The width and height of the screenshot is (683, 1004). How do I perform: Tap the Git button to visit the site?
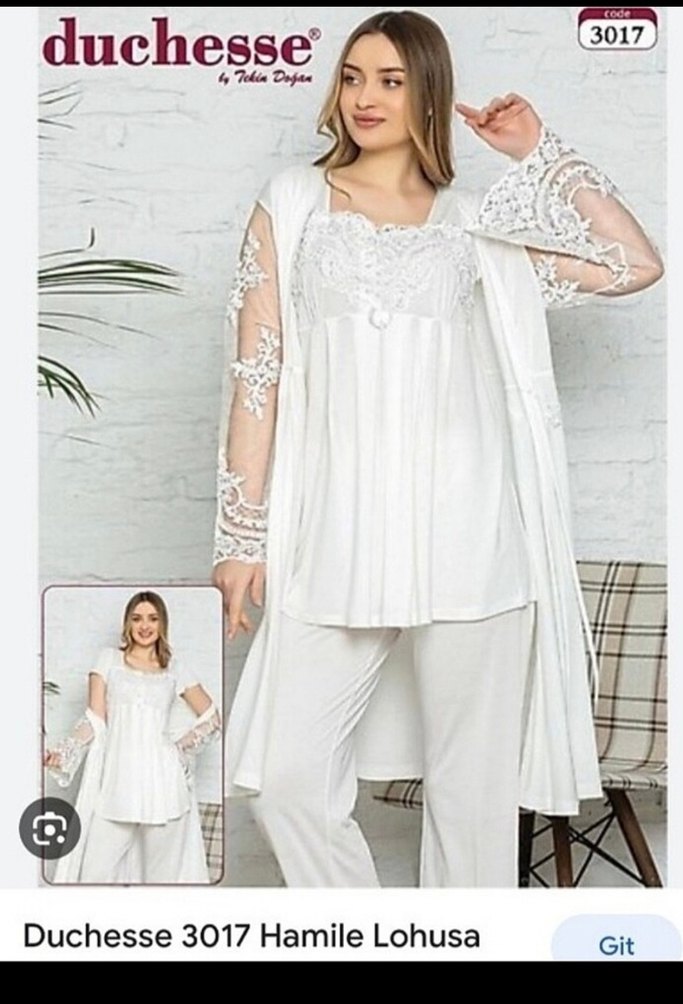(x=615, y=943)
